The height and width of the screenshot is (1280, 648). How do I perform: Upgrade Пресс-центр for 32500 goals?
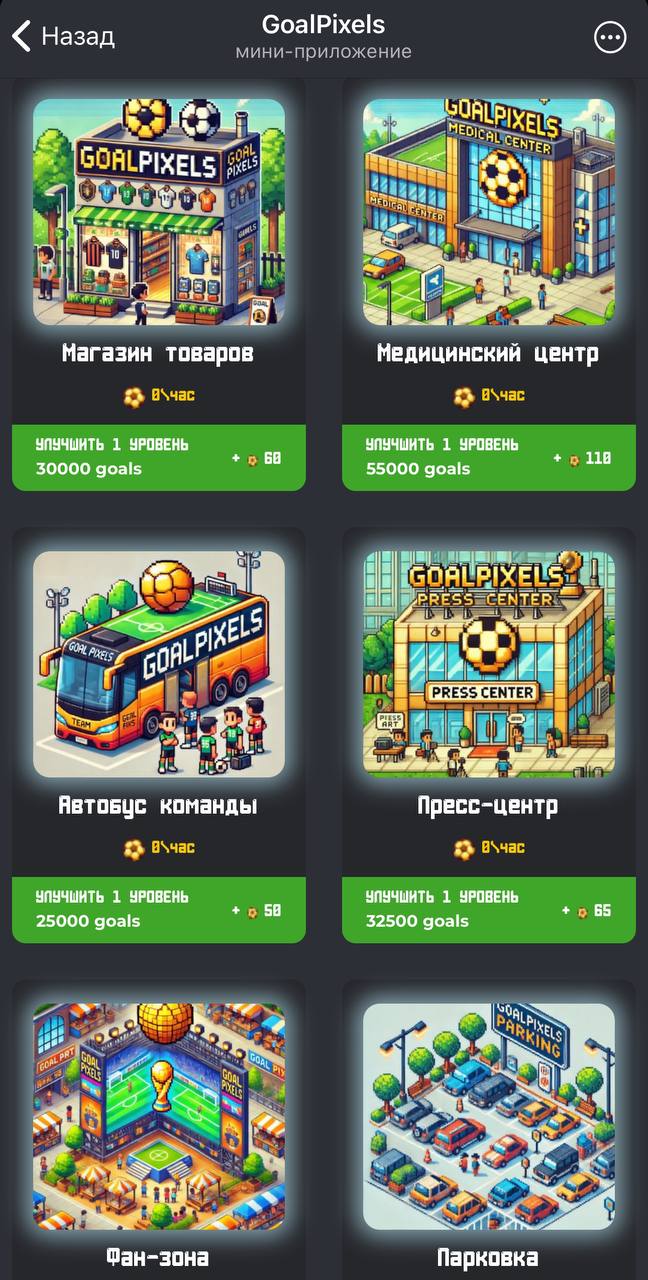[x=489, y=909]
